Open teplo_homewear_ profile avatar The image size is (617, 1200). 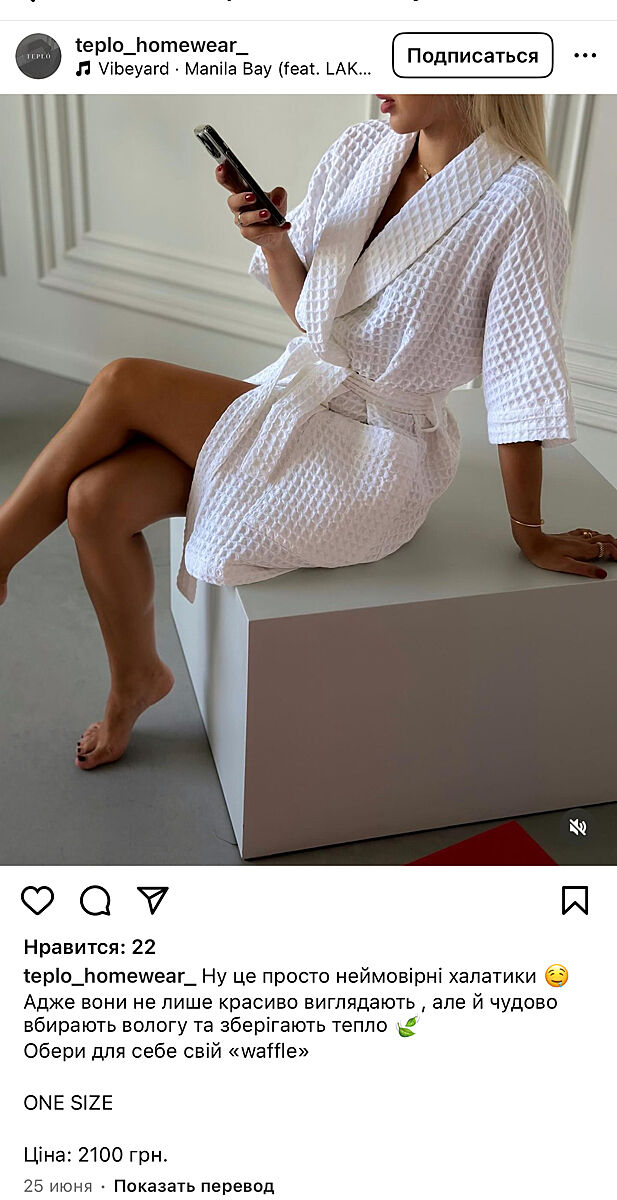pyautogui.click(x=38, y=56)
